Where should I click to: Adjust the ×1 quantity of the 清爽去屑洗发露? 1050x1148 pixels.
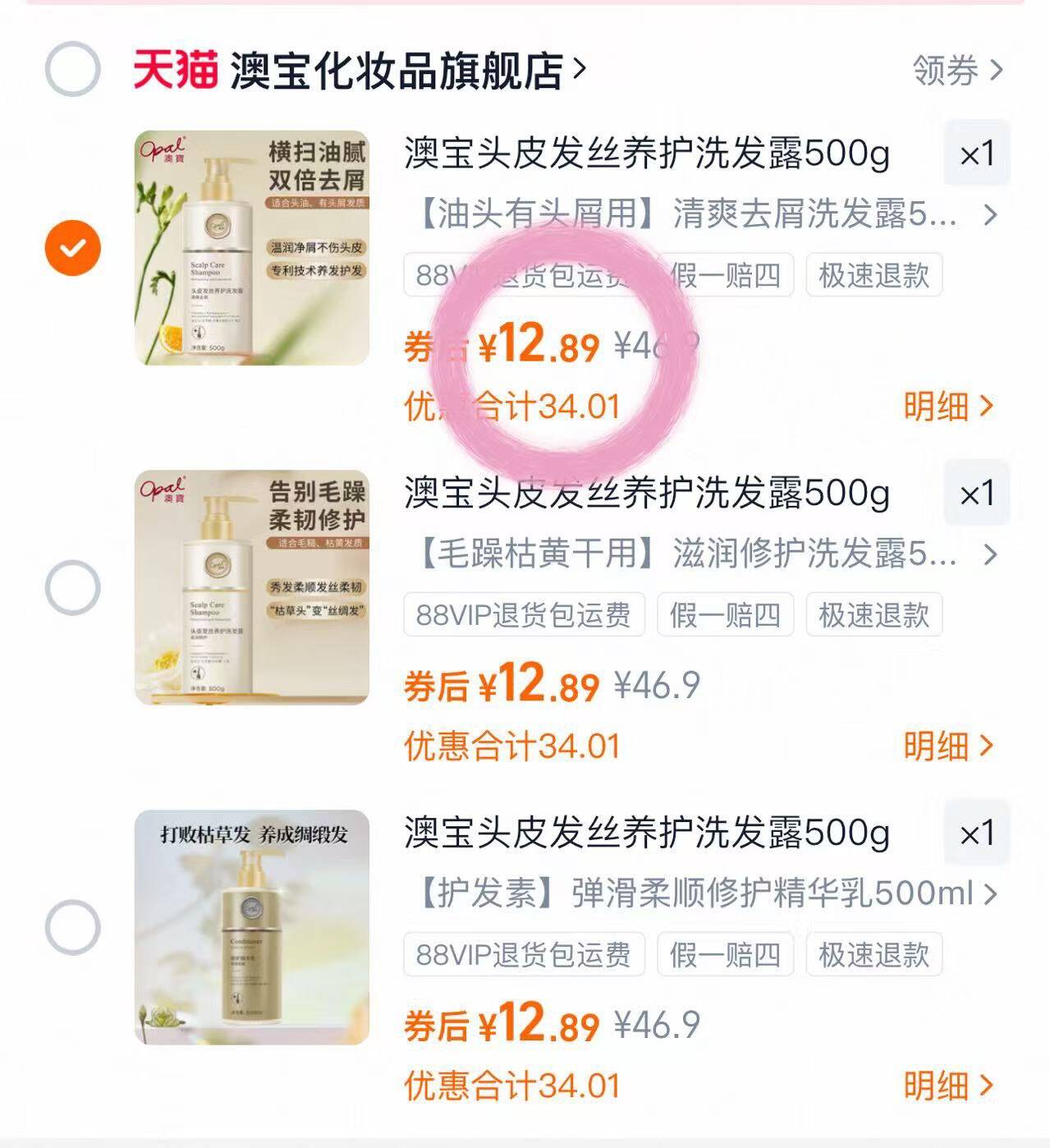pos(976,154)
